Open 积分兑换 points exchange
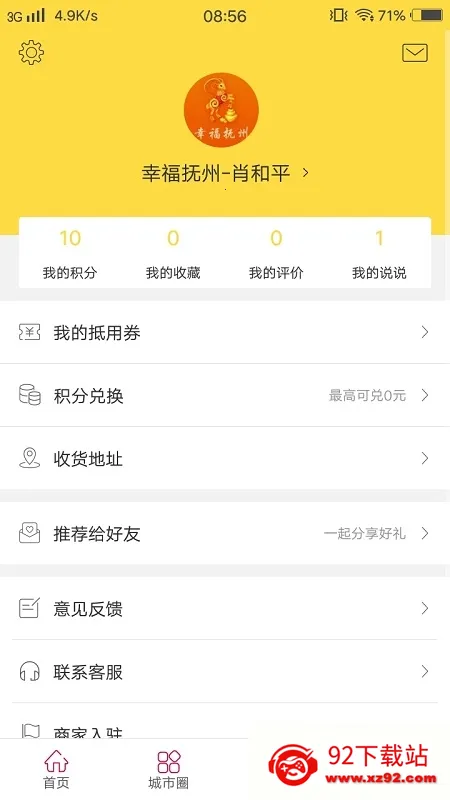Image resolution: width=450 pixels, height=800 pixels. 225,395
